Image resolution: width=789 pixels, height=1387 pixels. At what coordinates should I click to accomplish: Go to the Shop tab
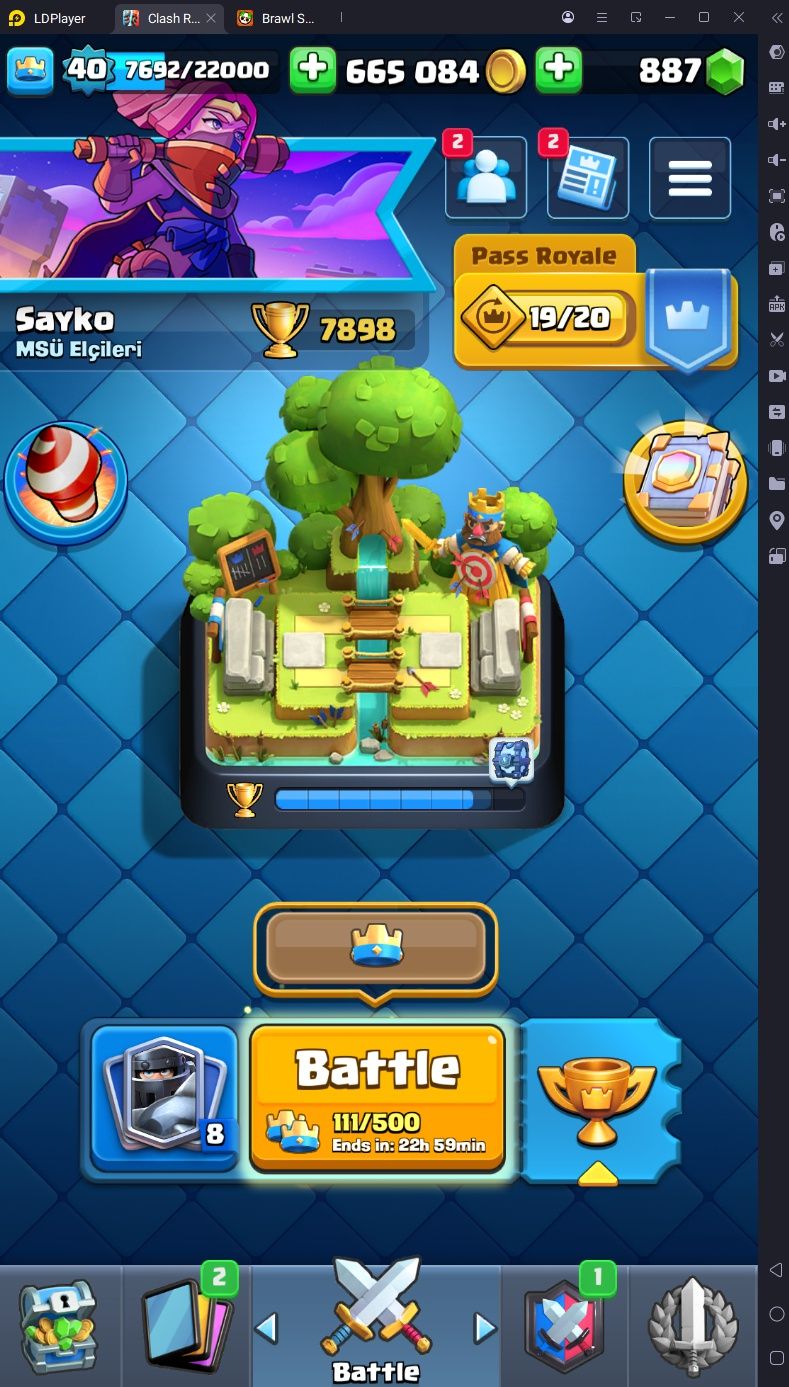point(60,1325)
